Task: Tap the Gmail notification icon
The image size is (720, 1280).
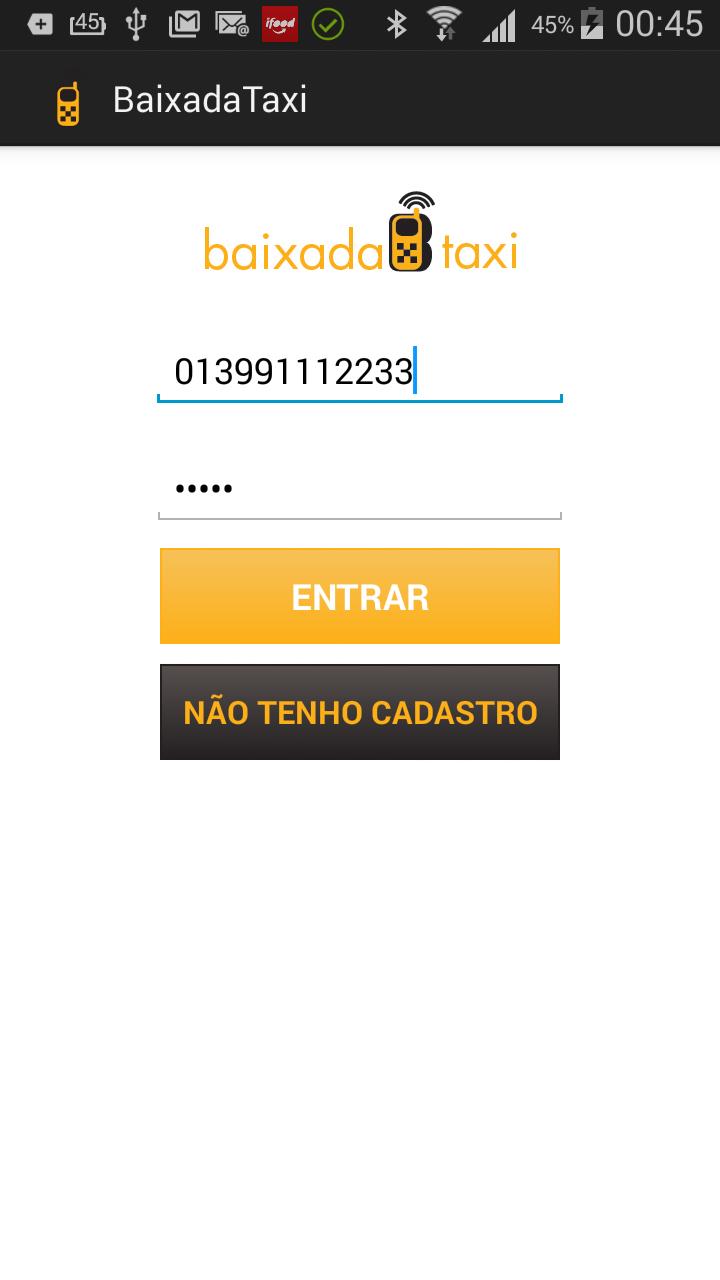Action: pos(184,24)
